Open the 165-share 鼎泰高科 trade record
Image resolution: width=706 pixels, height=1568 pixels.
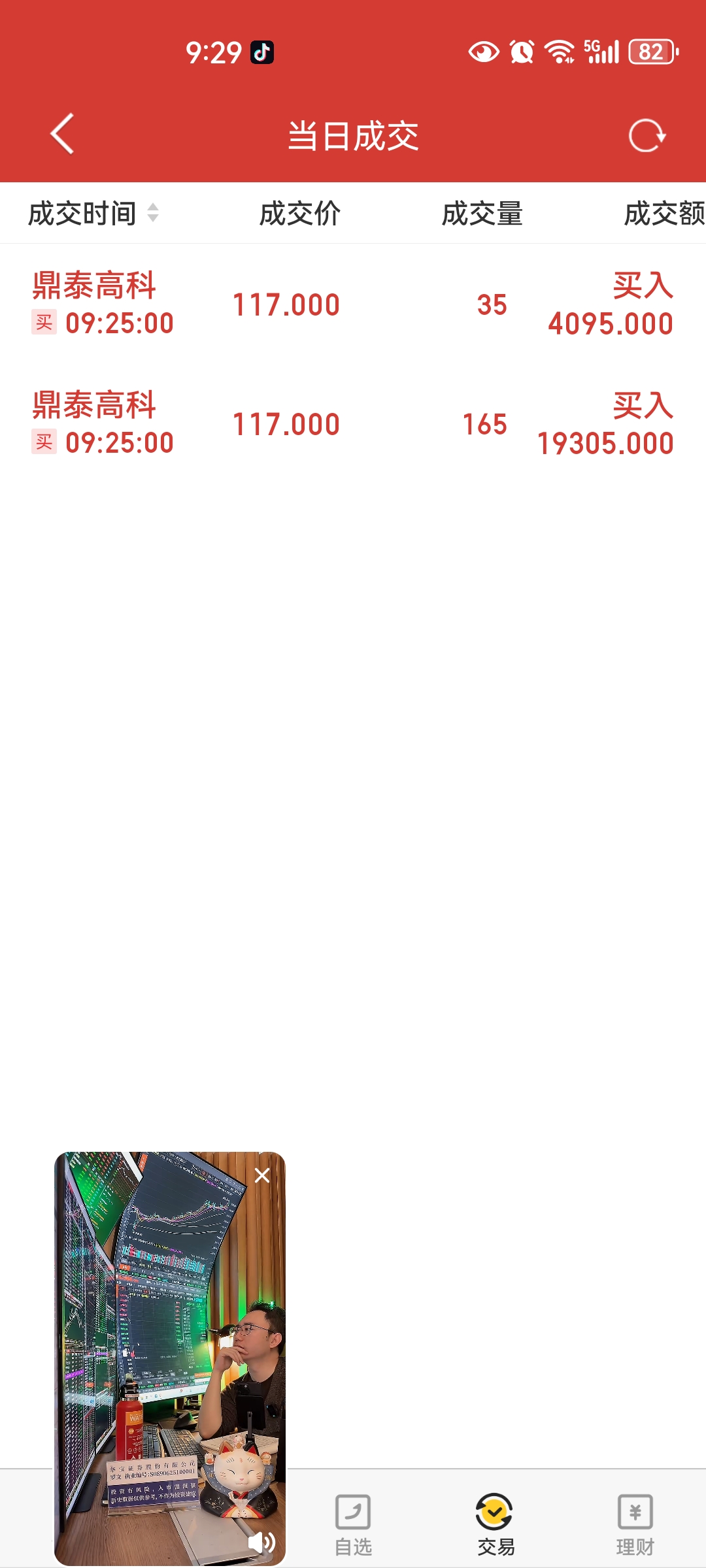pyautogui.click(x=353, y=424)
